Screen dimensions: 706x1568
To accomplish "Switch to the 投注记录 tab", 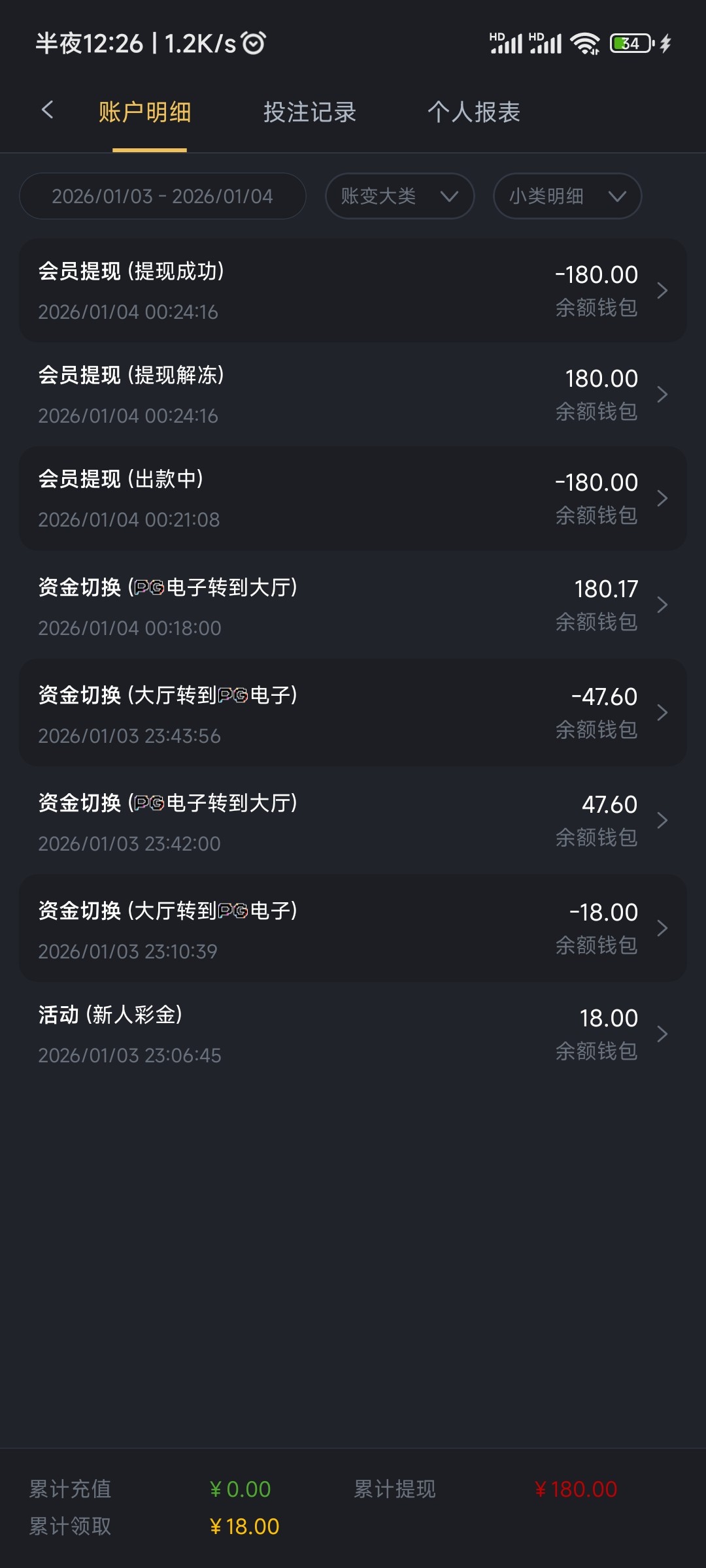I will [309, 112].
